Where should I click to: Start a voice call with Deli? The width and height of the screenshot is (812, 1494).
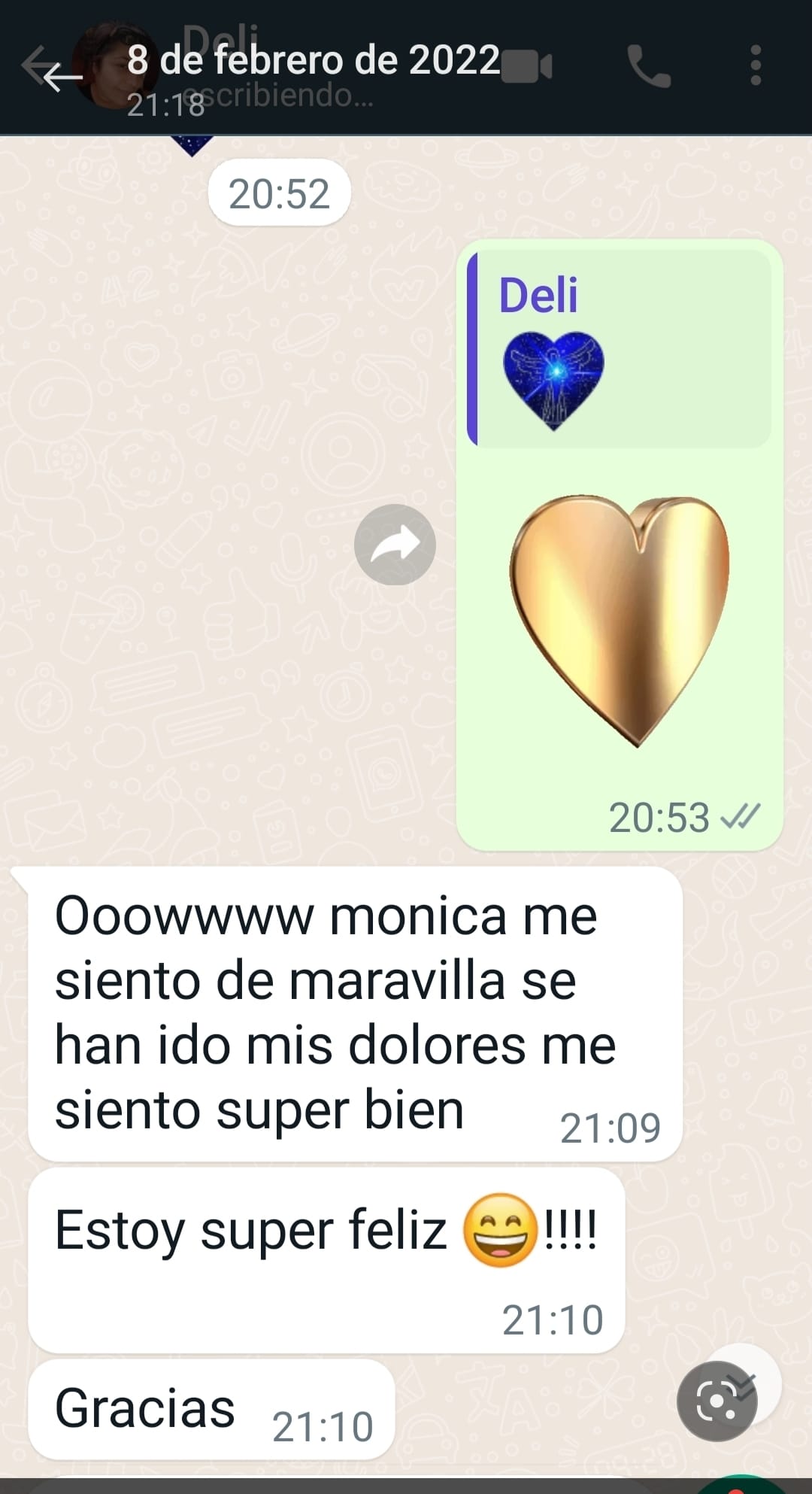649,66
